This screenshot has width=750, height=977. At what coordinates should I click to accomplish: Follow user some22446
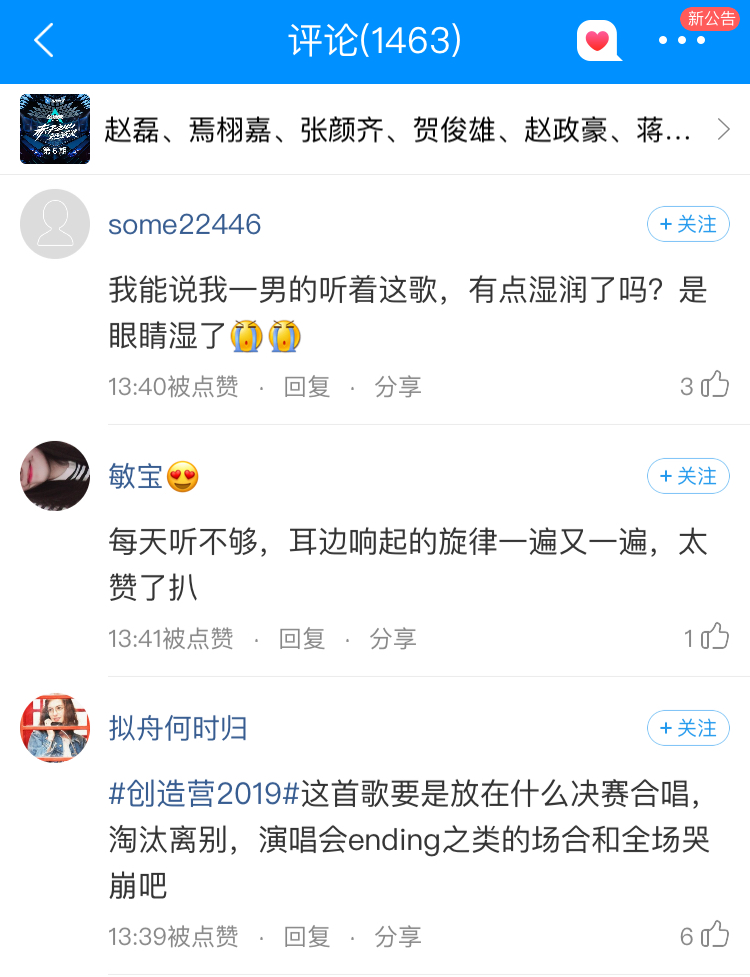[x=688, y=224]
